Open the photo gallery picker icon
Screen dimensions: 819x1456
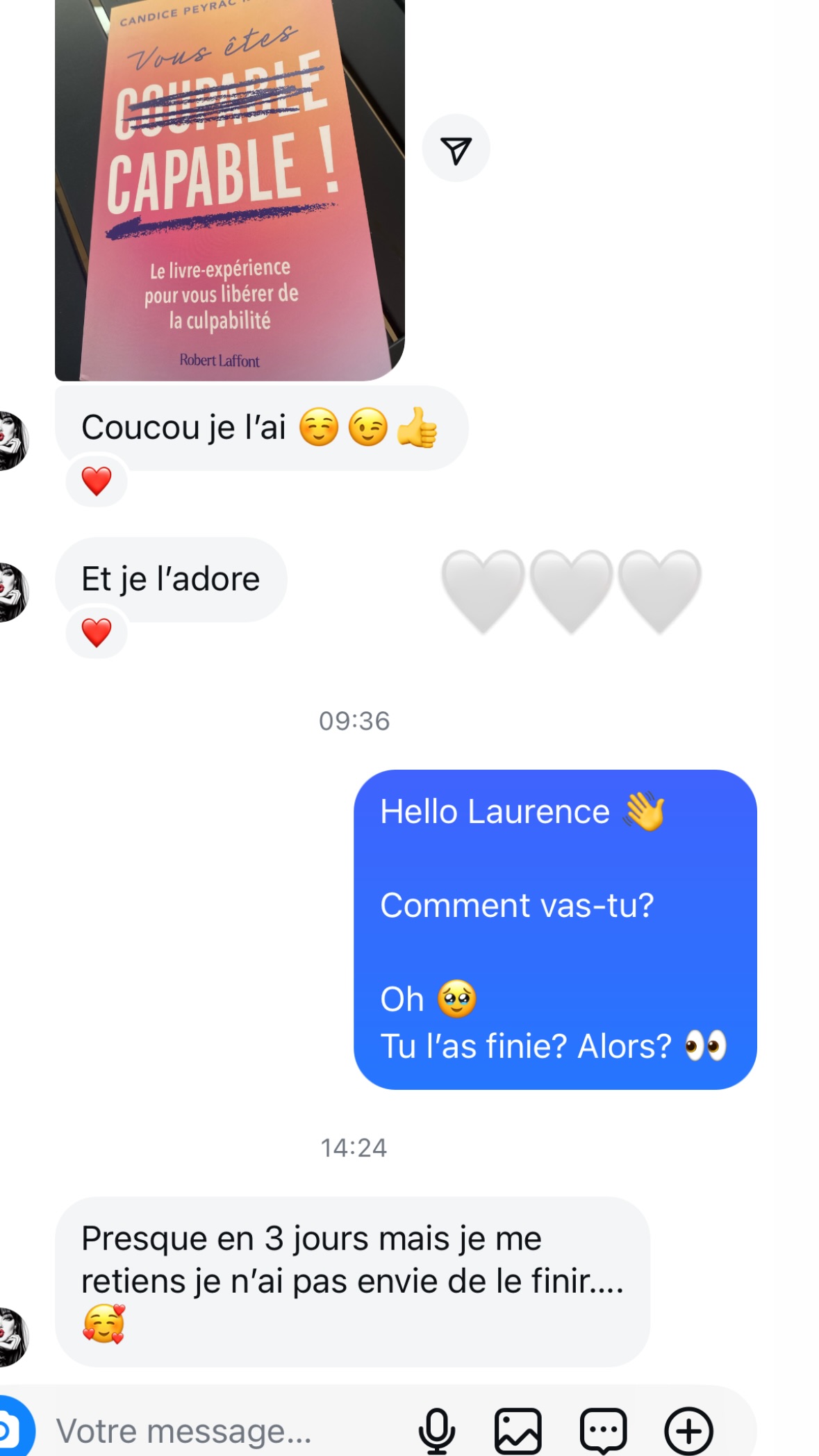(x=518, y=1431)
